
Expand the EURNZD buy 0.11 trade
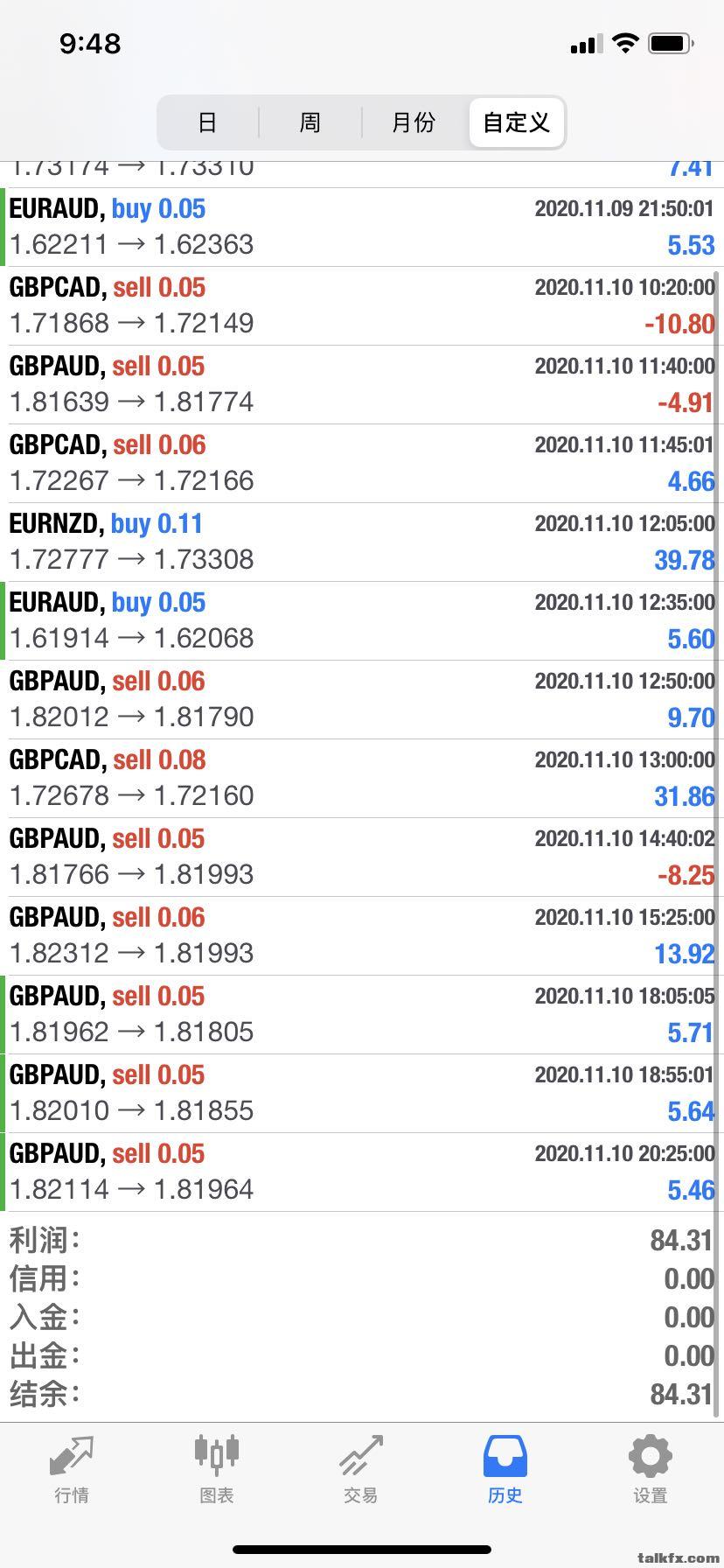362,542
